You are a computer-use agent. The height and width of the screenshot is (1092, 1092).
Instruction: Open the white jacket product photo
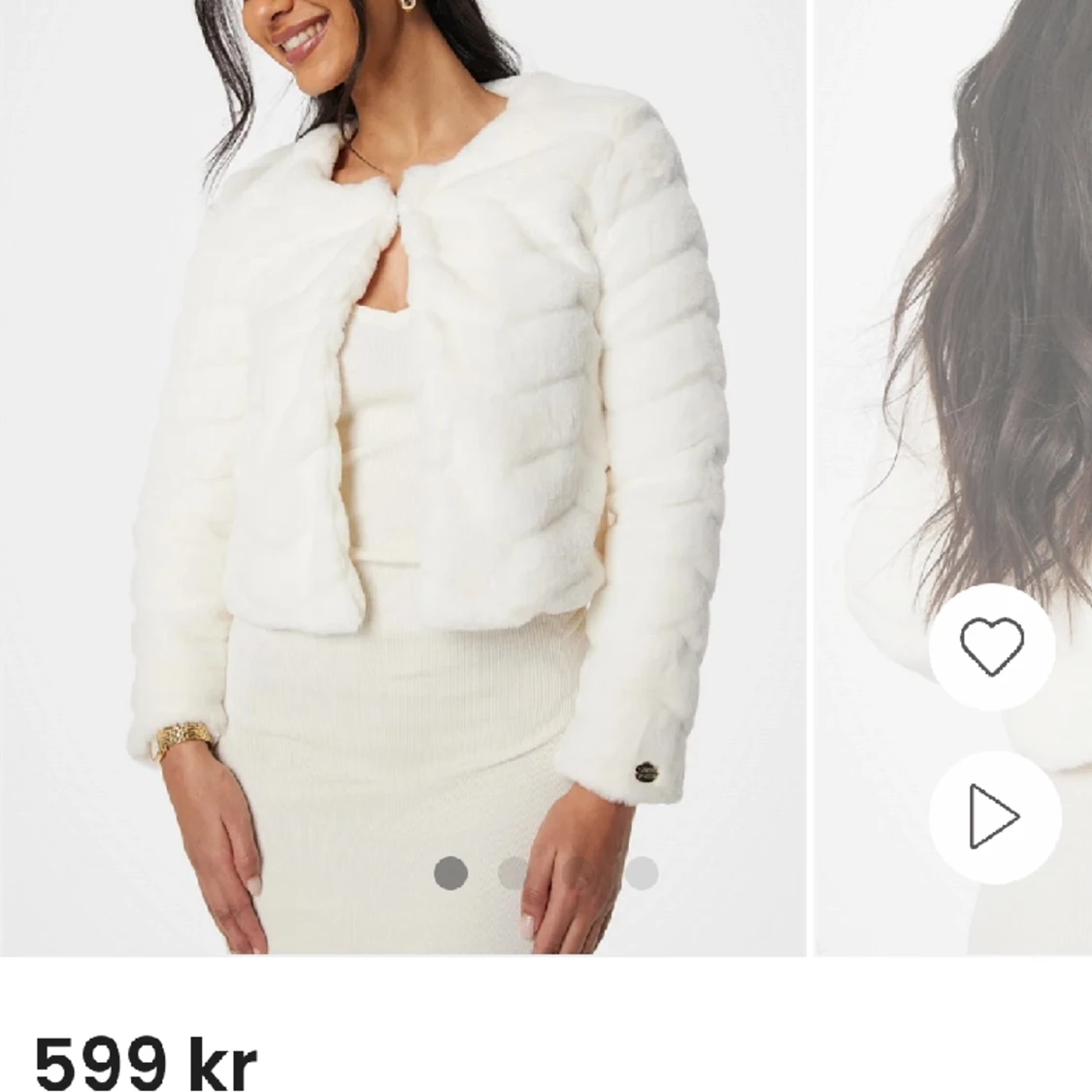pyautogui.click(x=402, y=437)
